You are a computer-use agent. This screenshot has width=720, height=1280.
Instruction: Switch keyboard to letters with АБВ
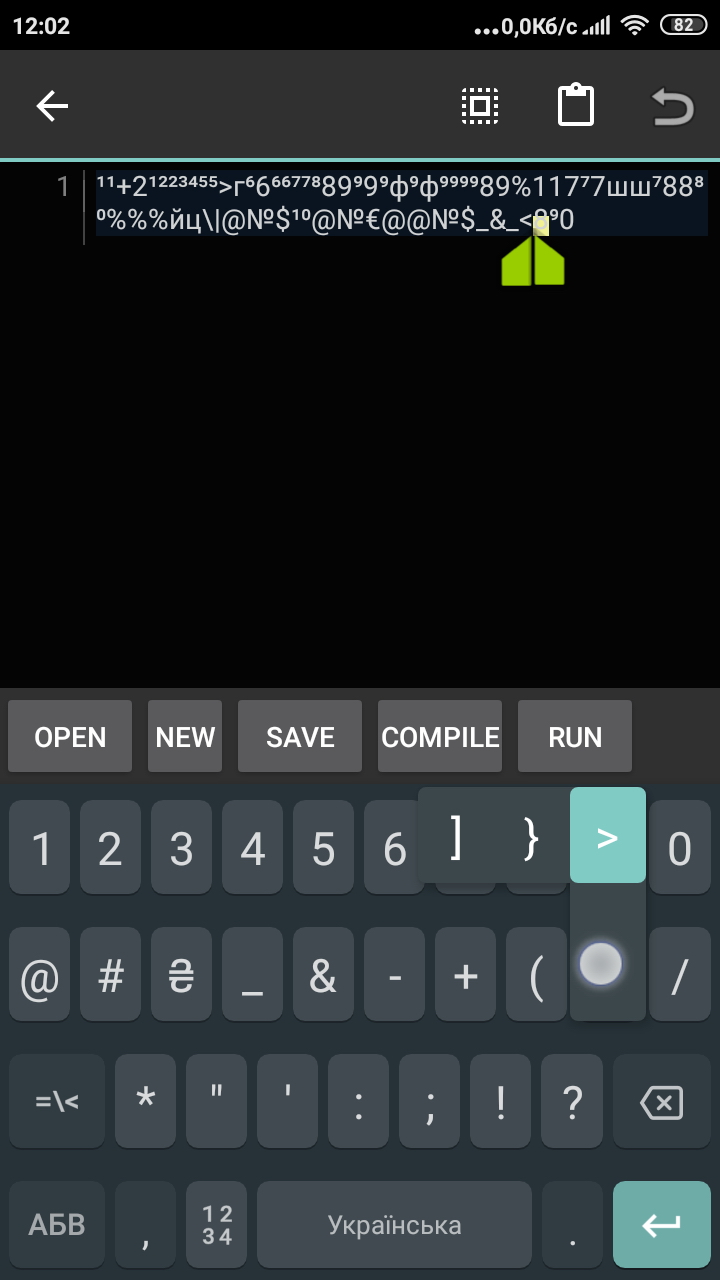click(x=57, y=1225)
